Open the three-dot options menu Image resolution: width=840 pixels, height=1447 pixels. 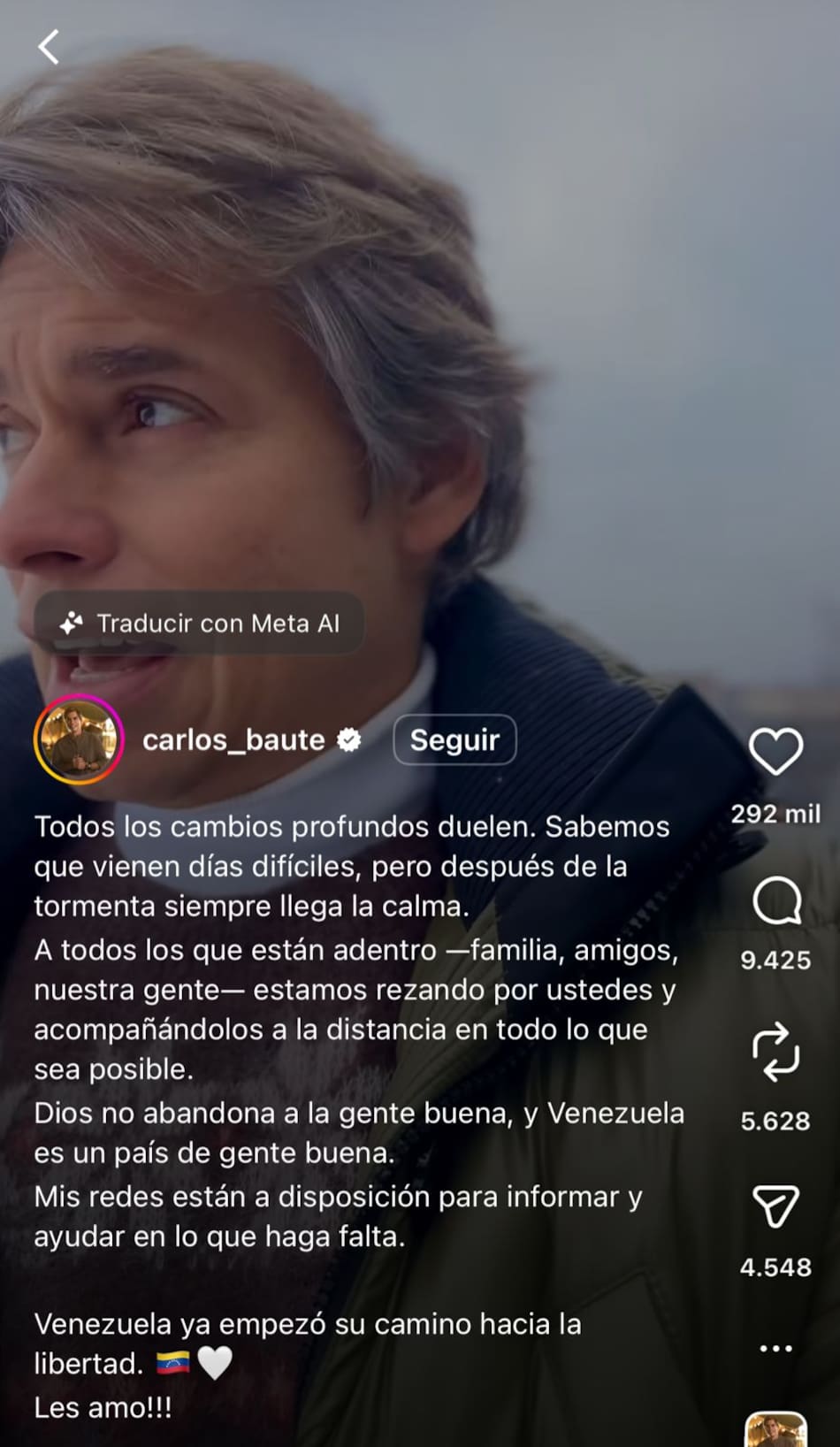775,1348
